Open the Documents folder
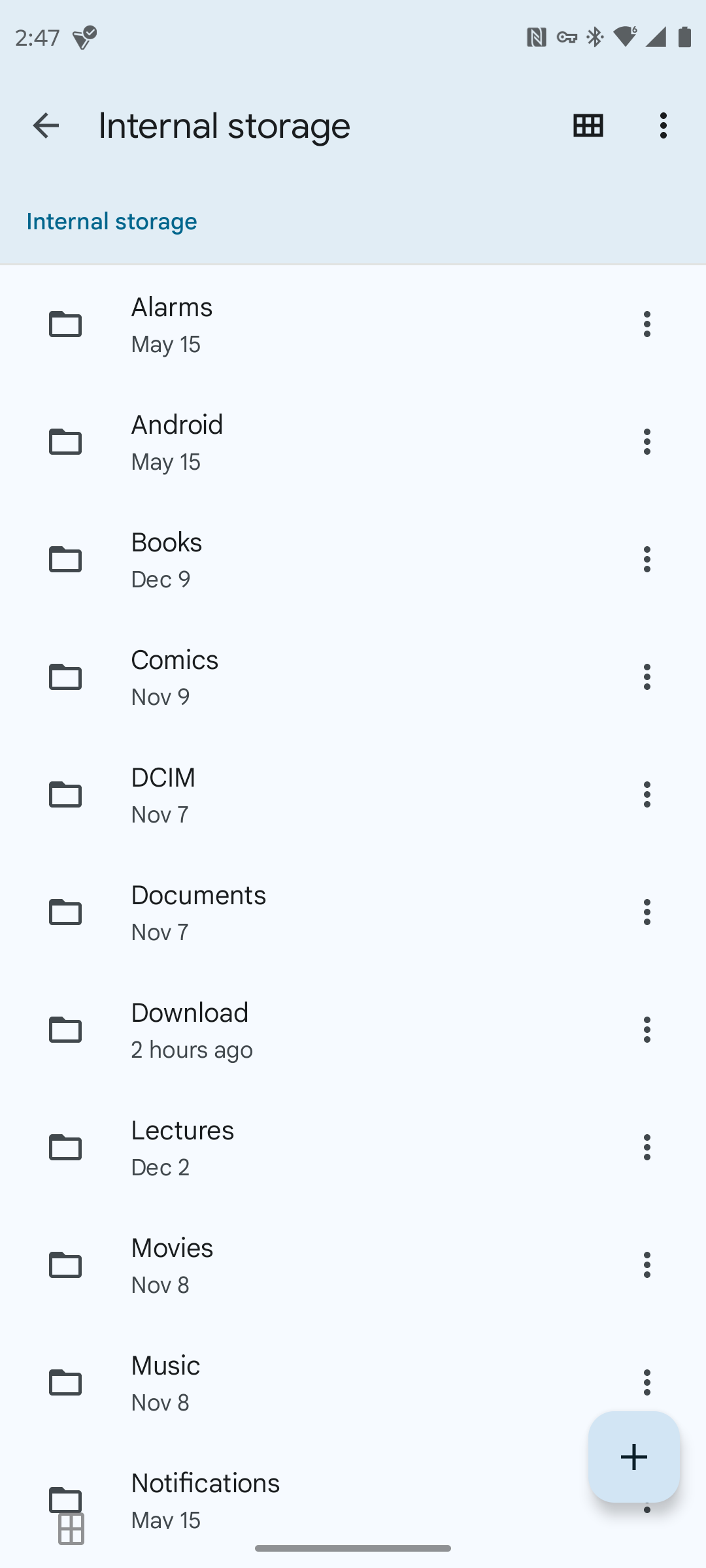 click(x=353, y=912)
